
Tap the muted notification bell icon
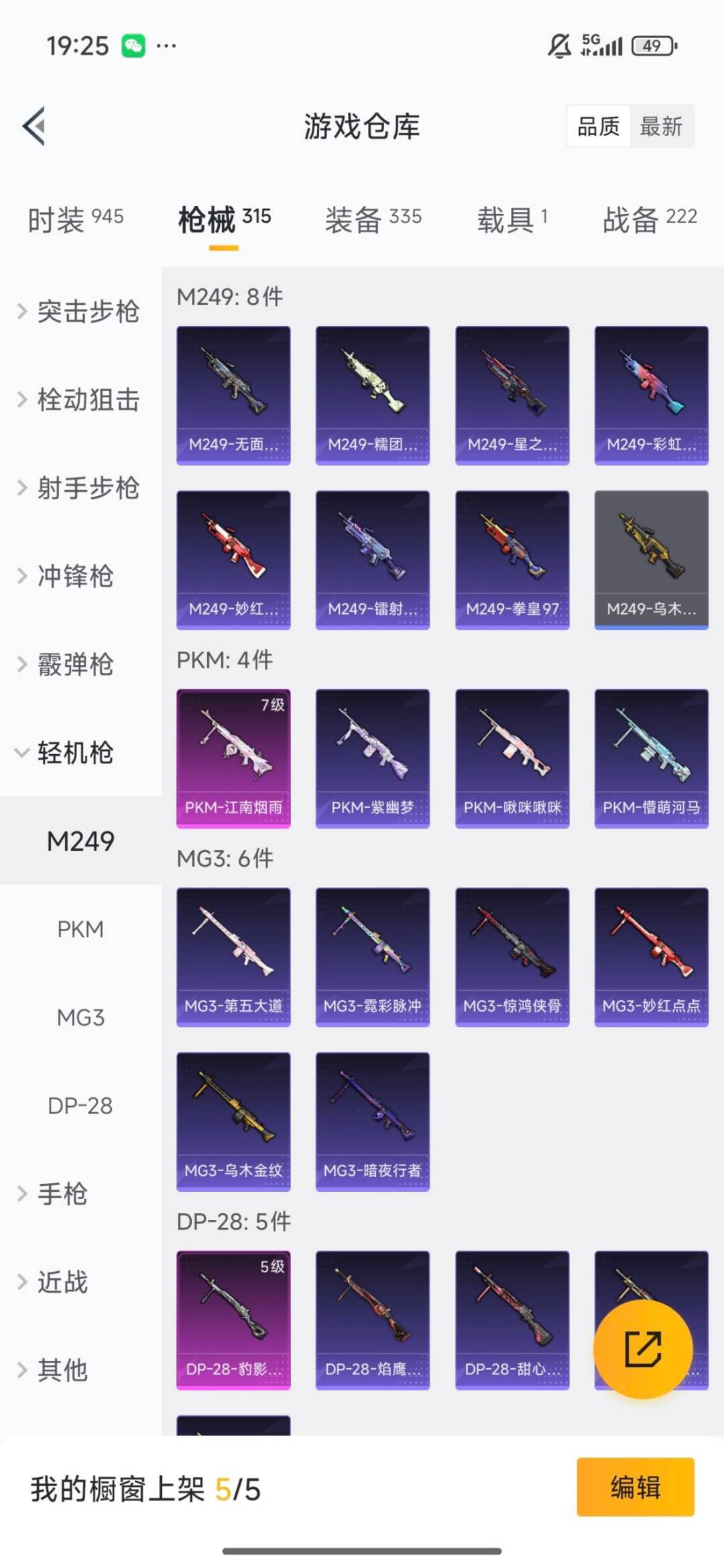click(x=560, y=46)
